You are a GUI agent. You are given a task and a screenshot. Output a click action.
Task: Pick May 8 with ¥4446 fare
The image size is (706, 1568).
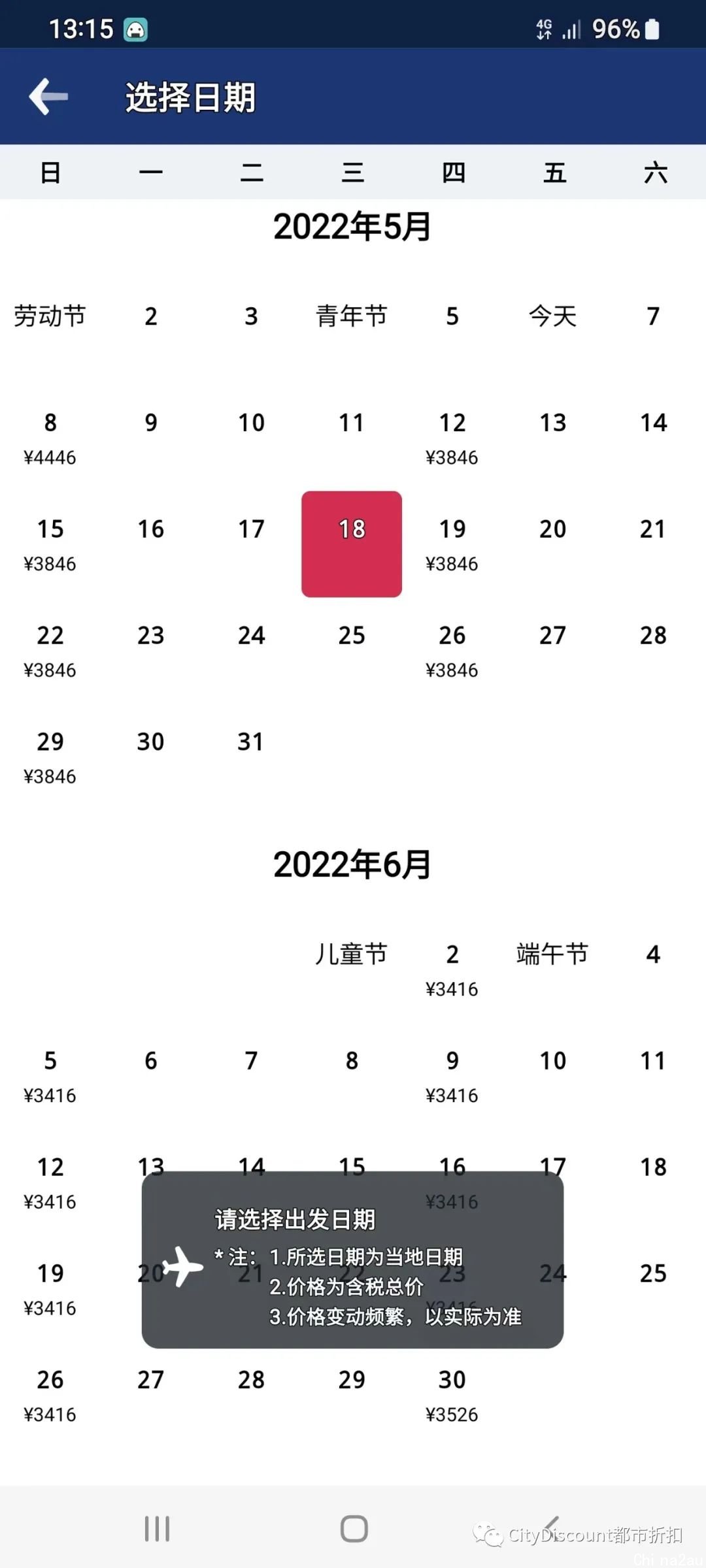point(50,438)
